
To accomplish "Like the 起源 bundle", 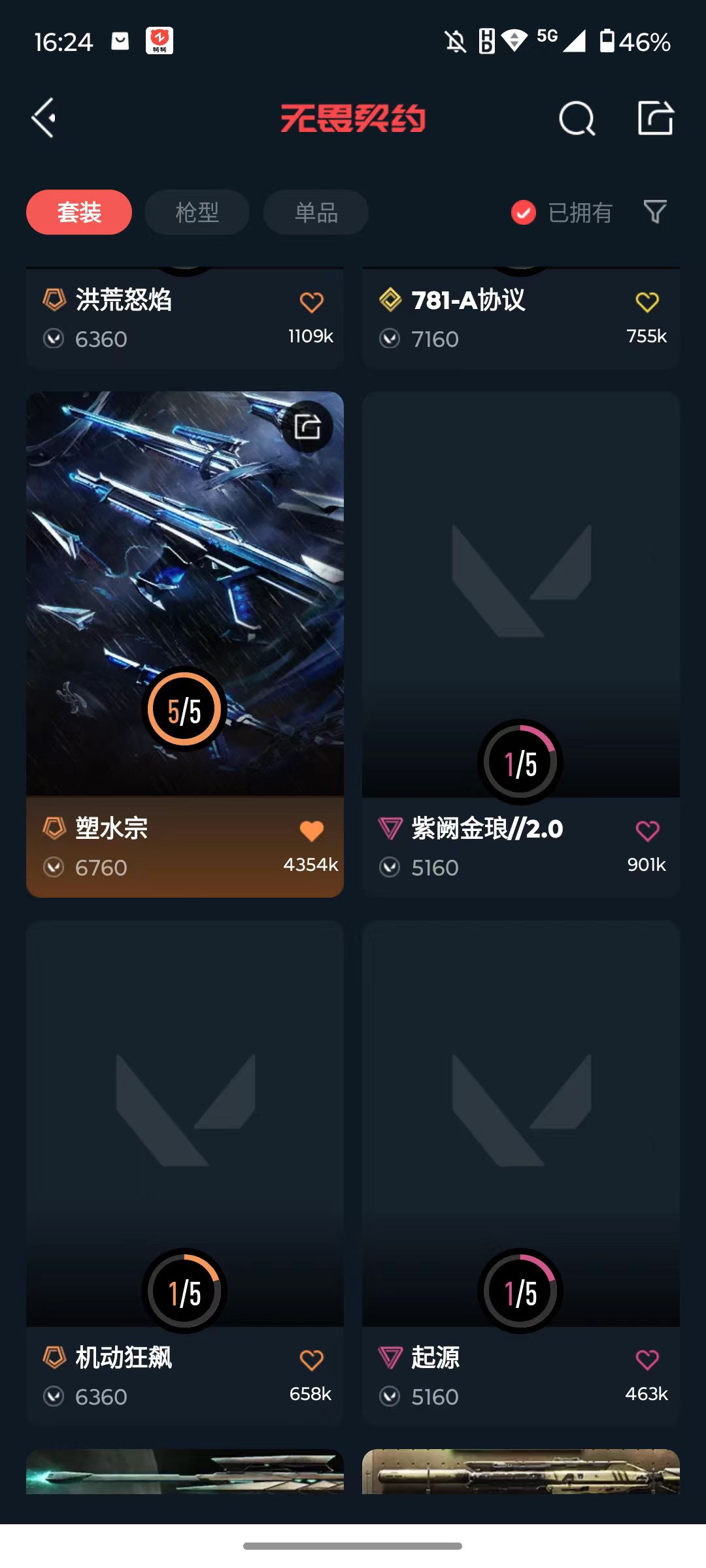I will tap(647, 1360).
